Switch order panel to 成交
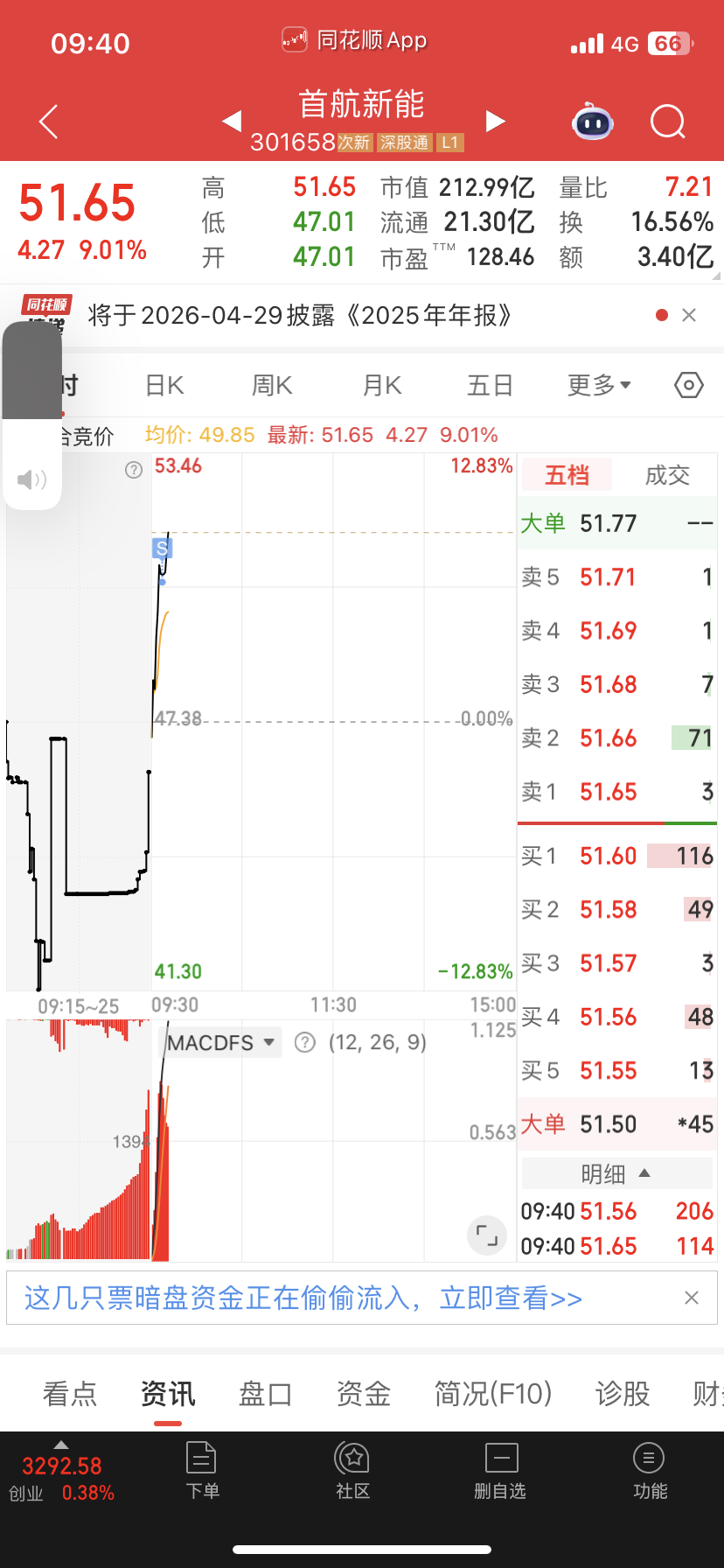Viewport: 724px width, 1568px height. pyautogui.click(x=667, y=475)
